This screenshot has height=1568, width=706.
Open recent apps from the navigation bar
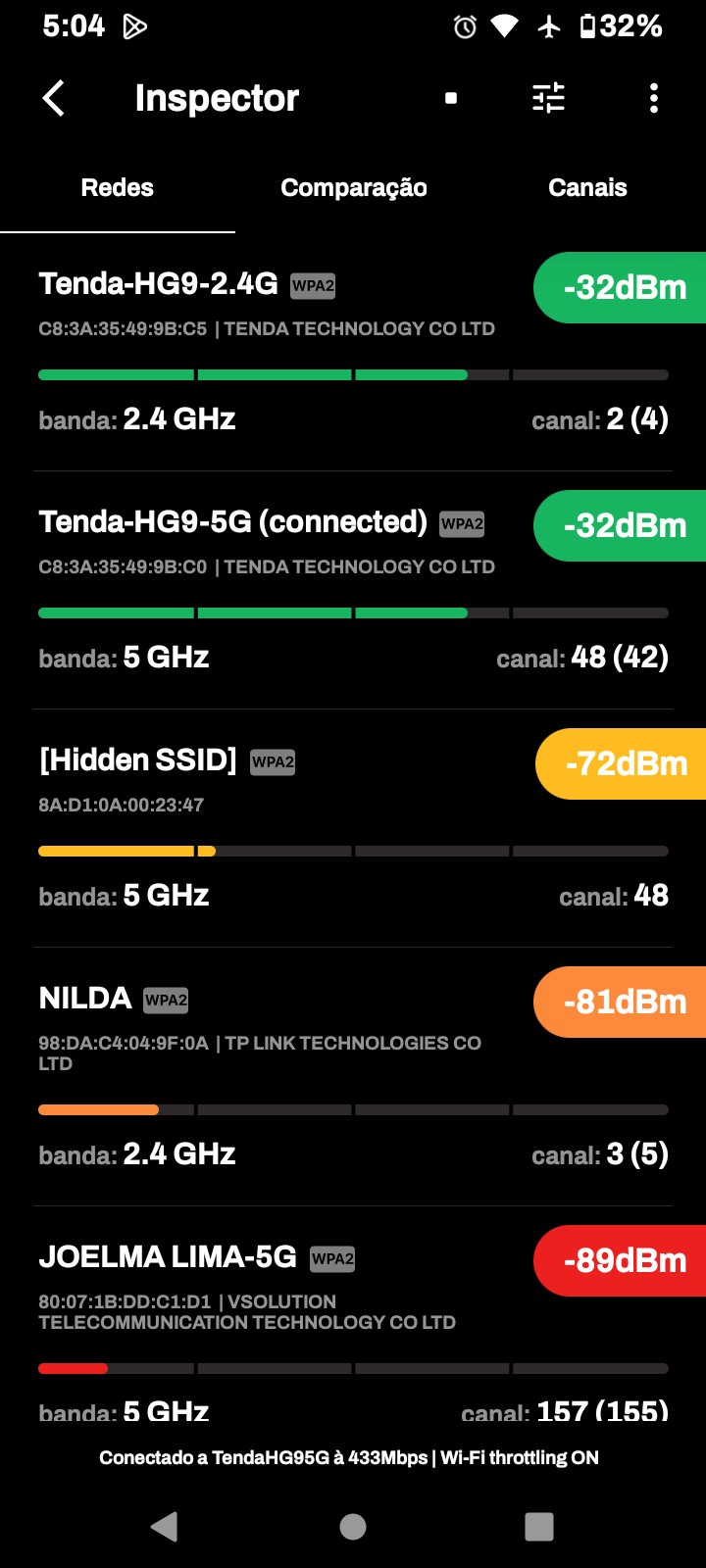tap(539, 1526)
